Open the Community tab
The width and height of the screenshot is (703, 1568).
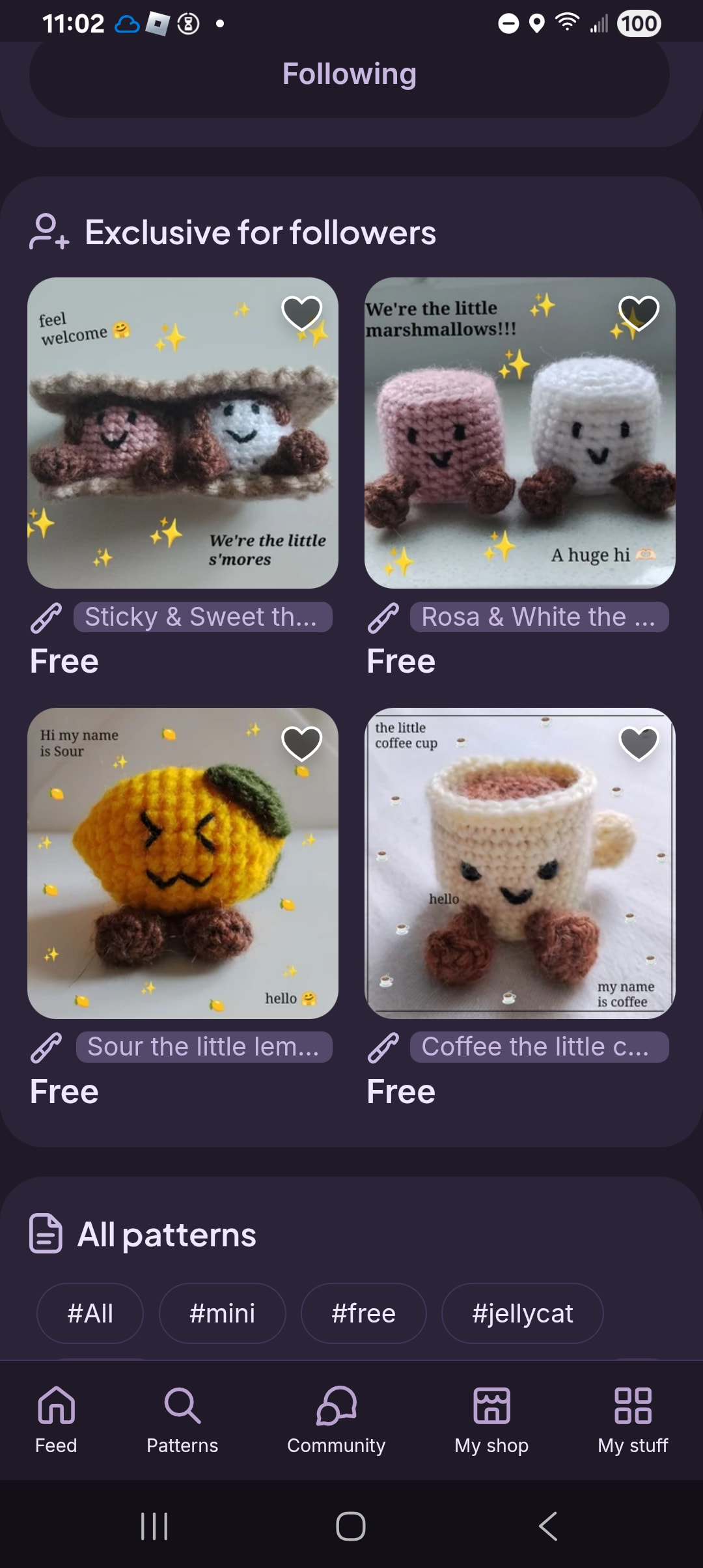click(x=336, y=1420)
